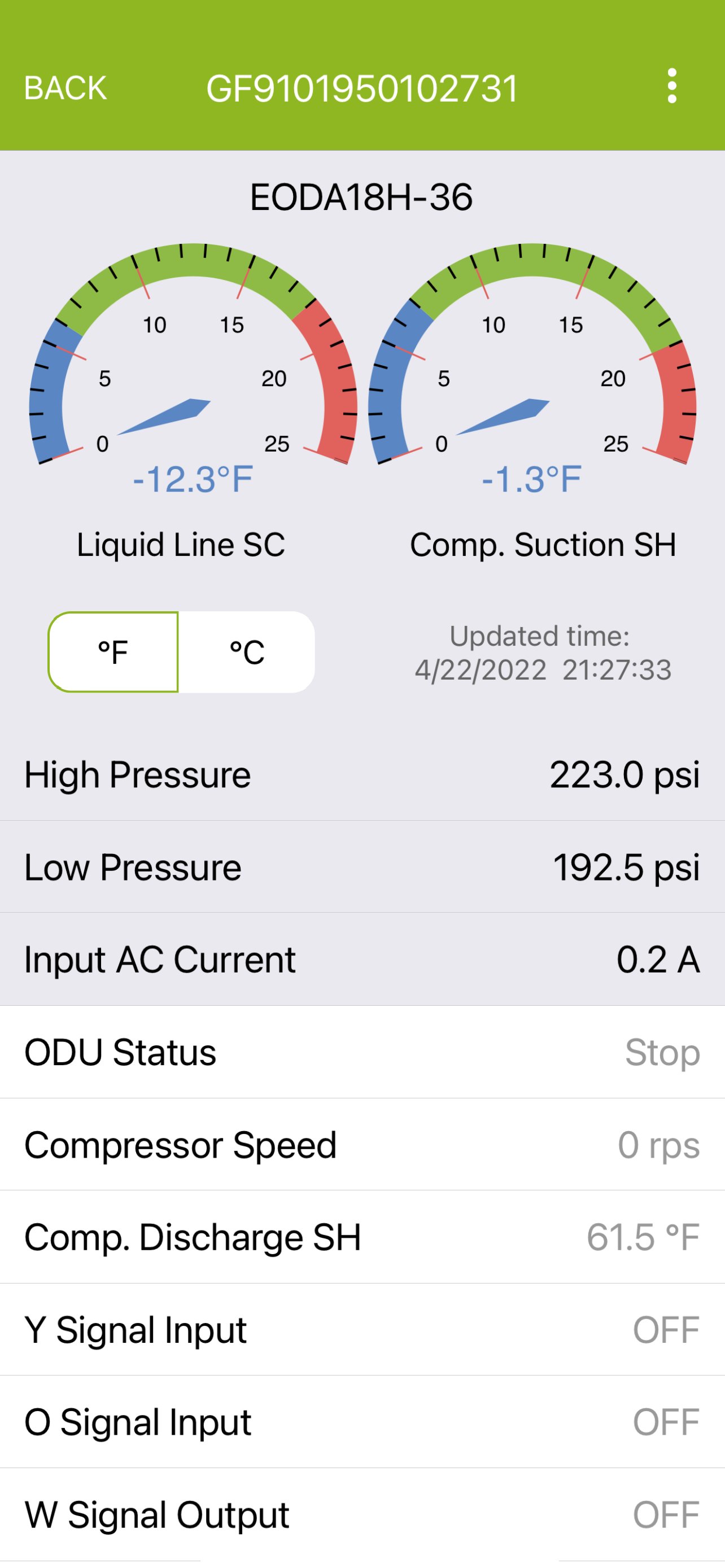725x1568 pixels.
Task: Open the High Pressure detail row
Action: (x=362, y=775)
